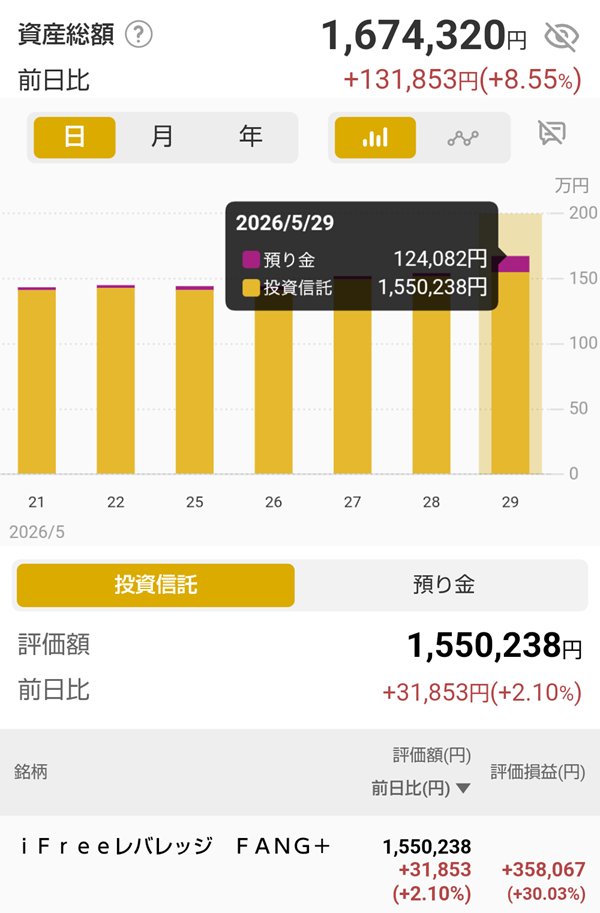Select the bar for the 21st

tap(37, 380)
